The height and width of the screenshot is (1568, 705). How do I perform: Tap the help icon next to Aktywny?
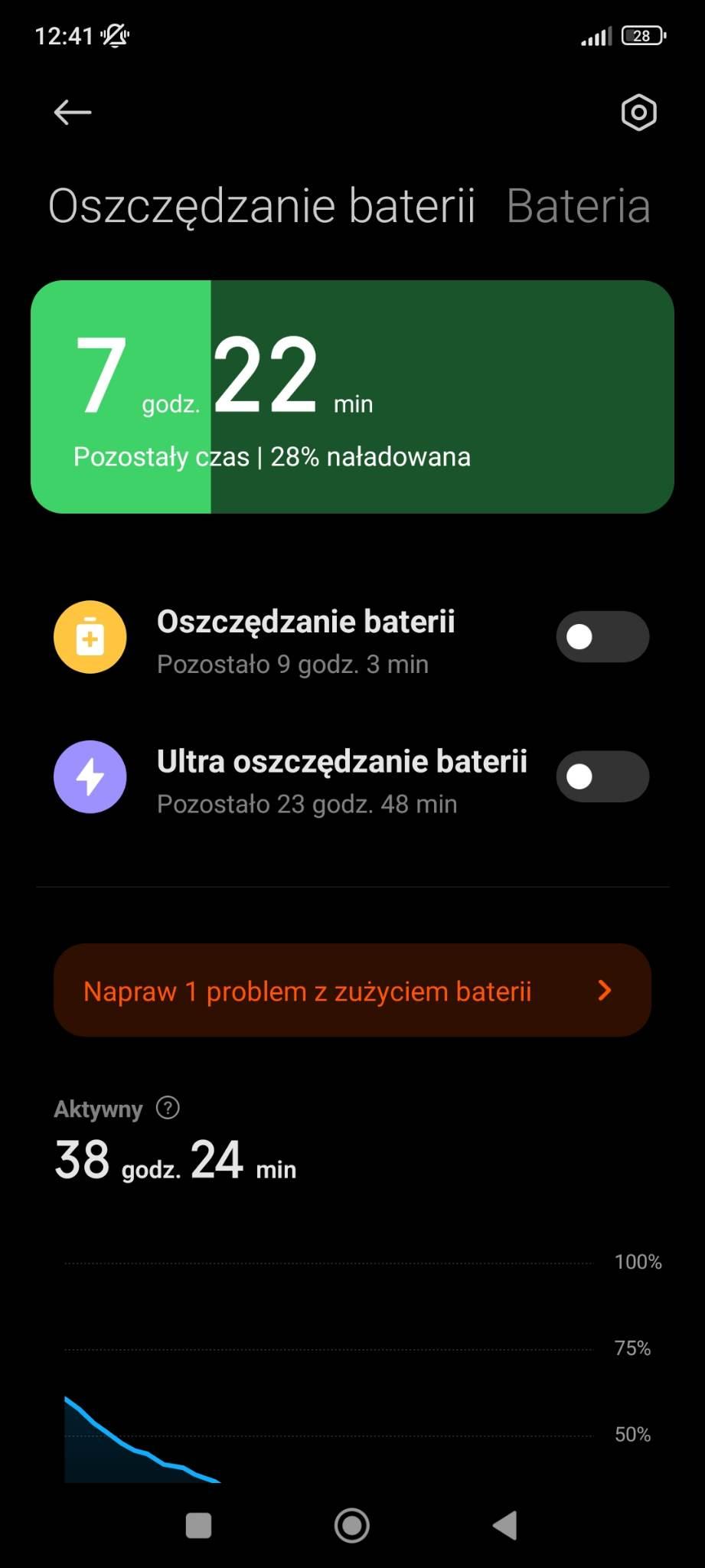point(168,1108)
